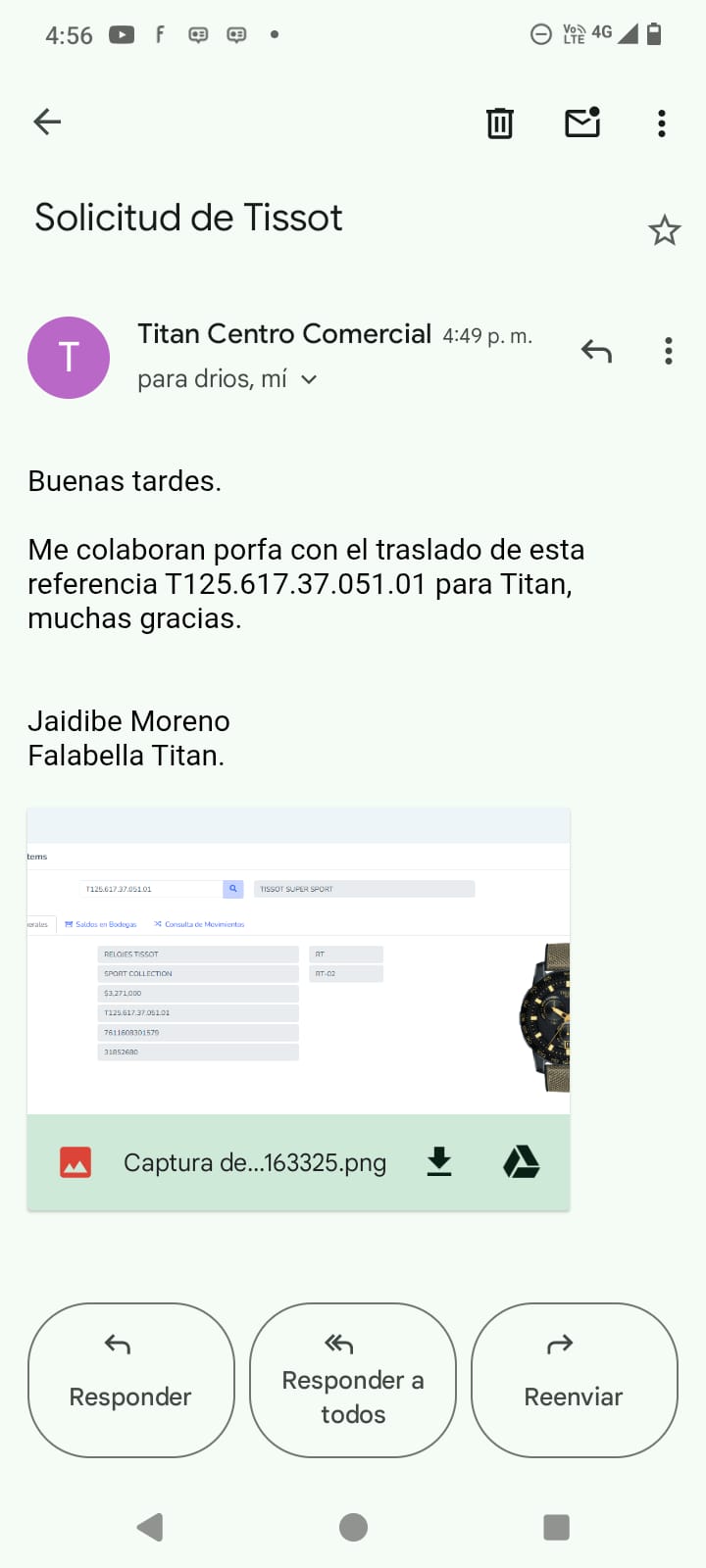
Task: Open the attached screenshot preview
Action: (298, 961)
